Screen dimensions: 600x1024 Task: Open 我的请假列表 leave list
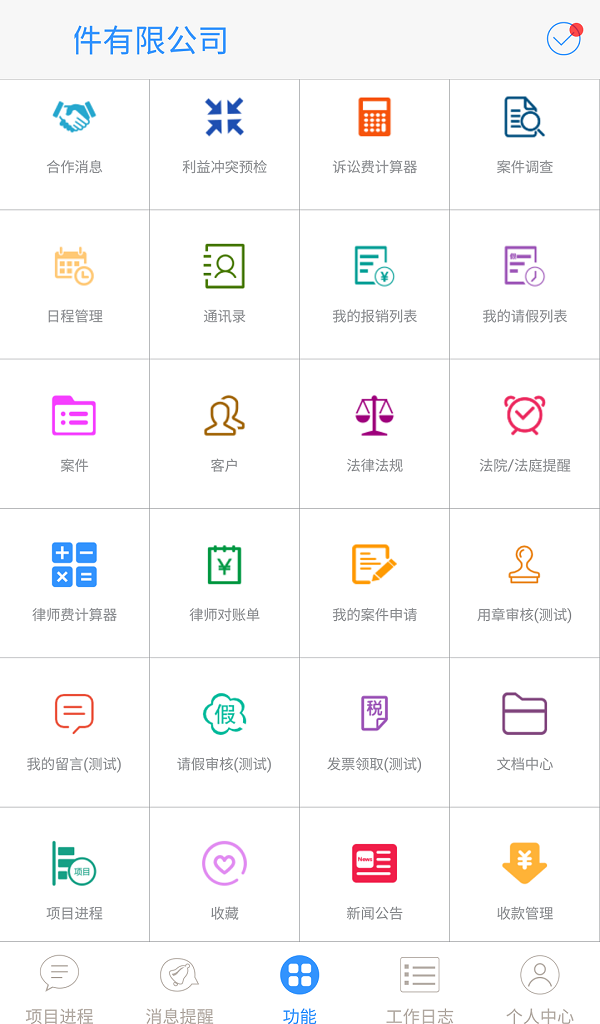click(525, 284)
